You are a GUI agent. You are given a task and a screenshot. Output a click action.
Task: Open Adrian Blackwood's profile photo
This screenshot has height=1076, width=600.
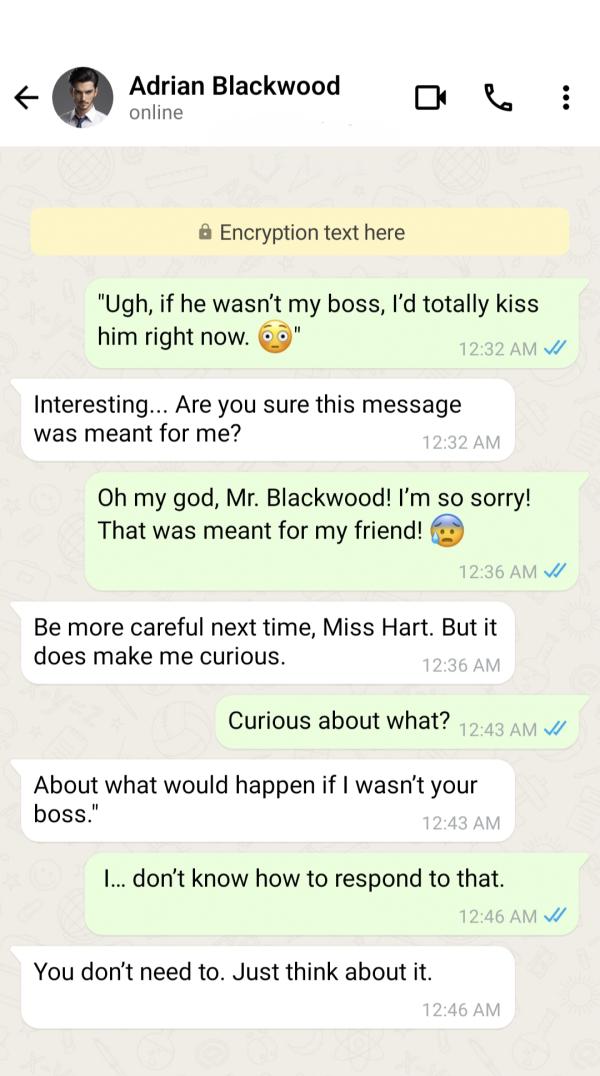(81, 97)
